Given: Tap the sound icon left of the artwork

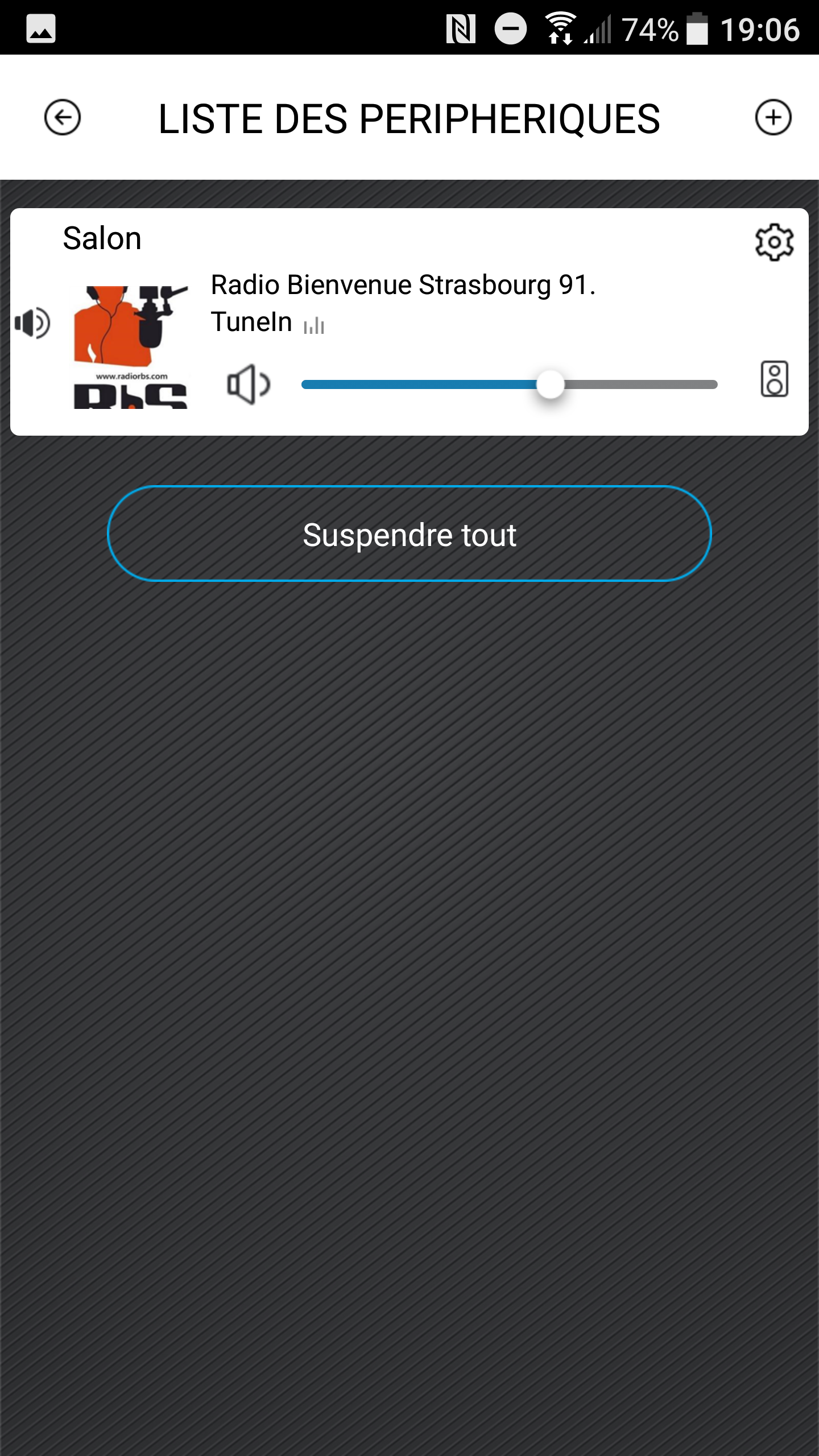Looking at the screenshot, I should click(32, 323).
